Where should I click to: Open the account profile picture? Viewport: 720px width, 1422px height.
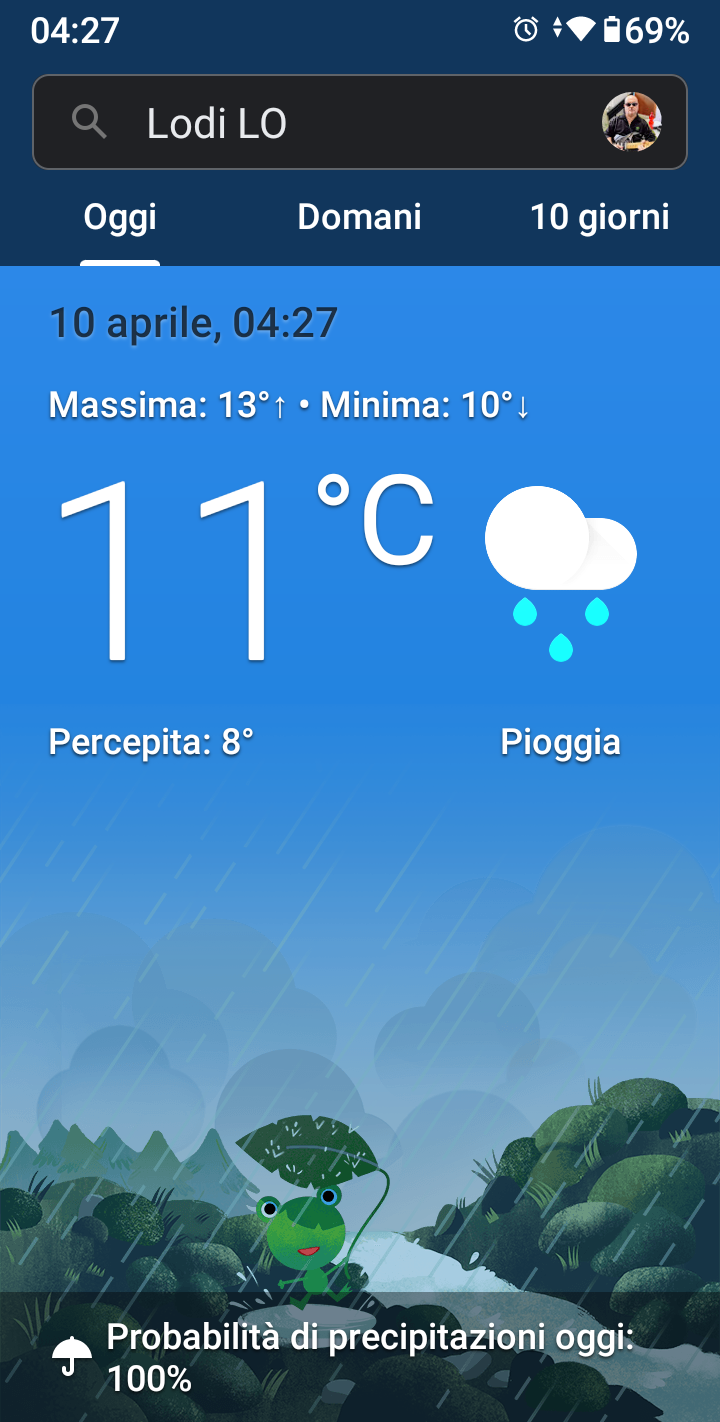click(x=632, y=122)
